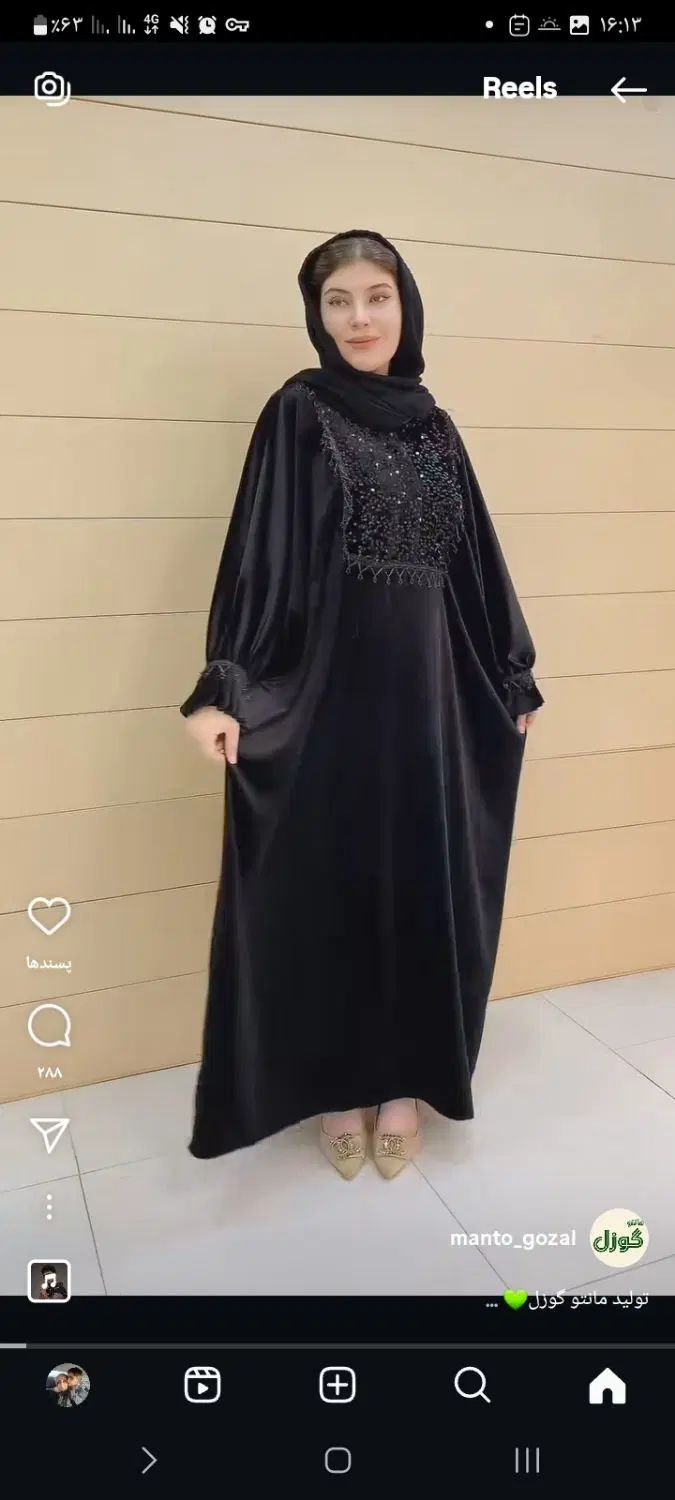Image resolution: width=675 pixels, height=1500 pixels.
Task: Switch to the Home tab
Action: coord(607,1386)
